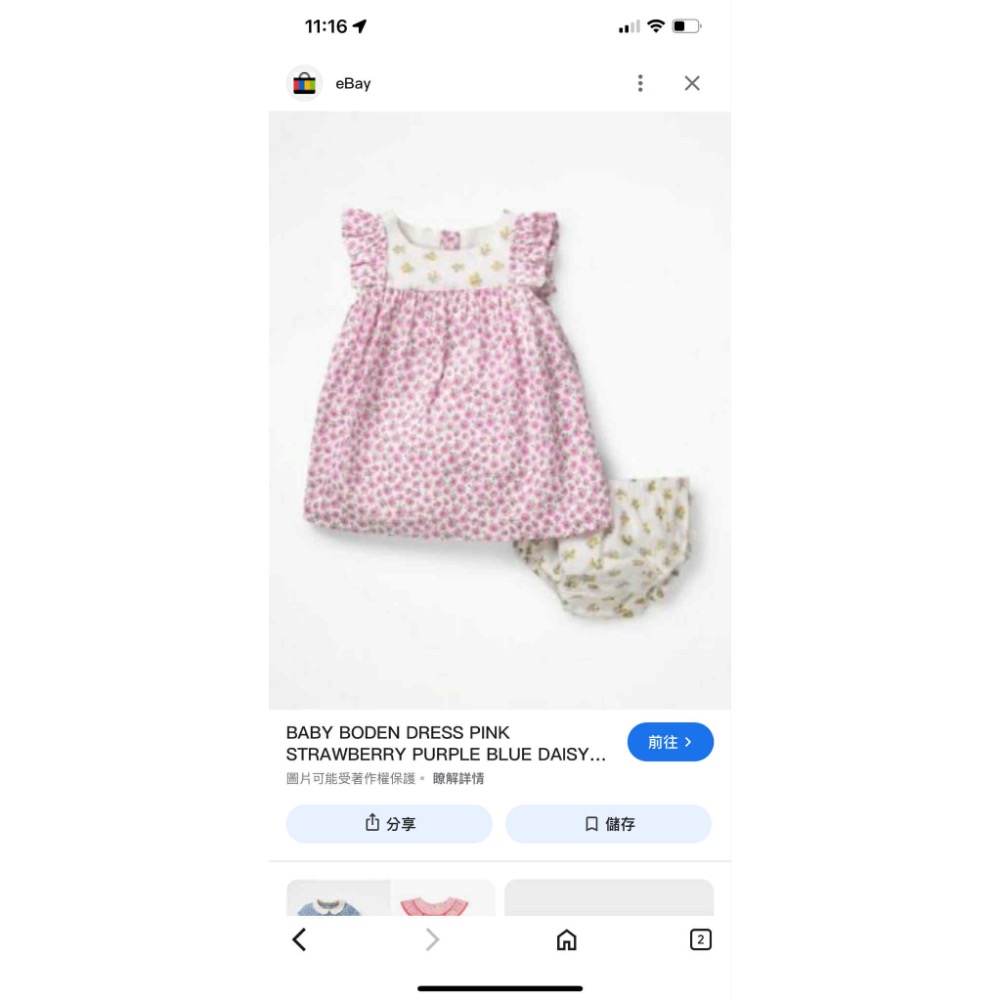The height and width of the screenshot is (1000, 1000).
Task: Open the tabs switcher
Action: click(x=700, y=939)
